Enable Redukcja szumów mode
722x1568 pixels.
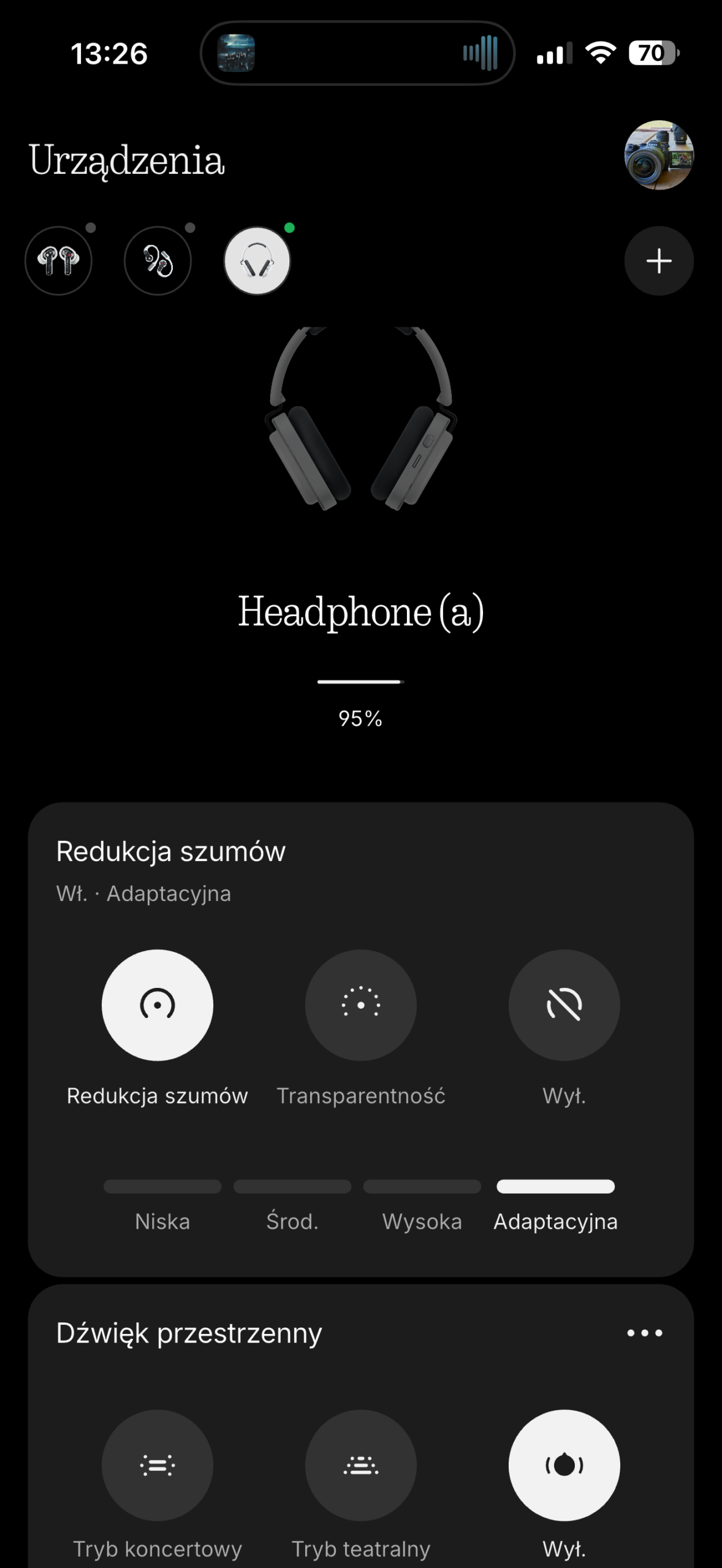coord(158,1005)
